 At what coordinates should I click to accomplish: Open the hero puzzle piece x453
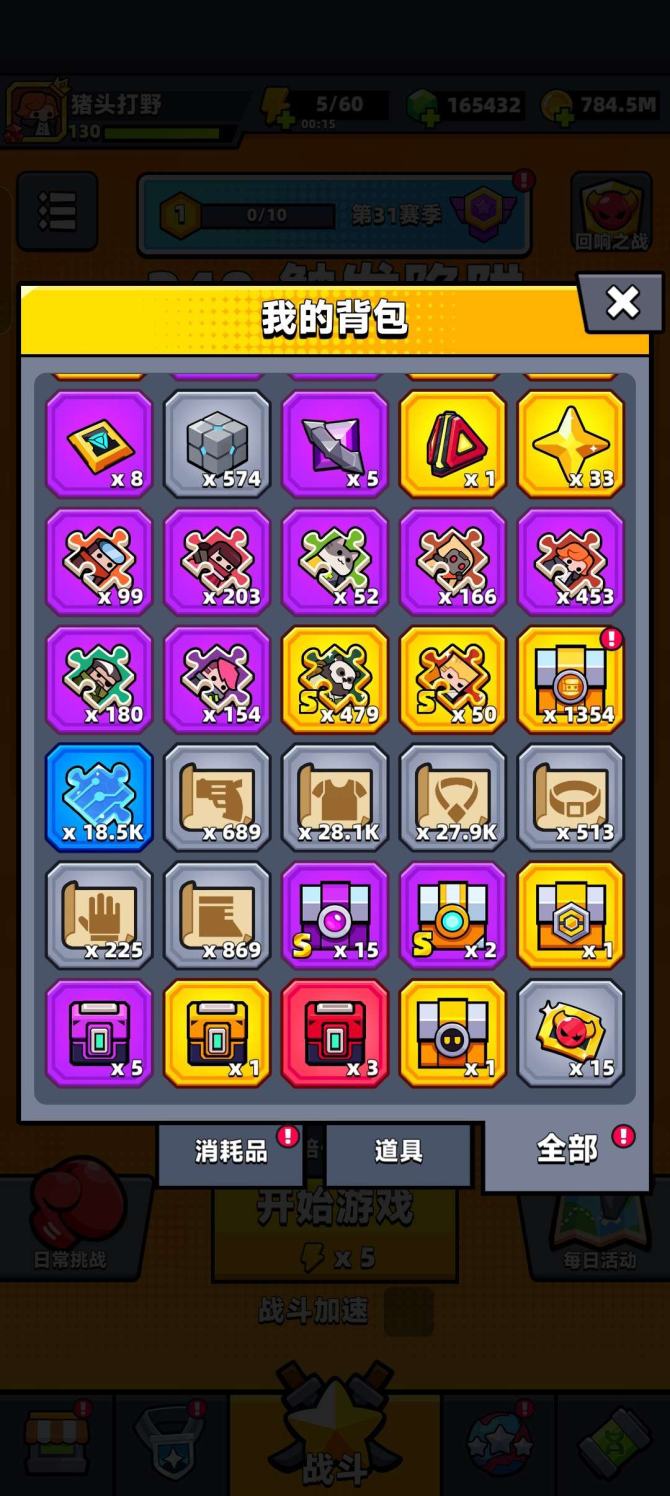570,561
